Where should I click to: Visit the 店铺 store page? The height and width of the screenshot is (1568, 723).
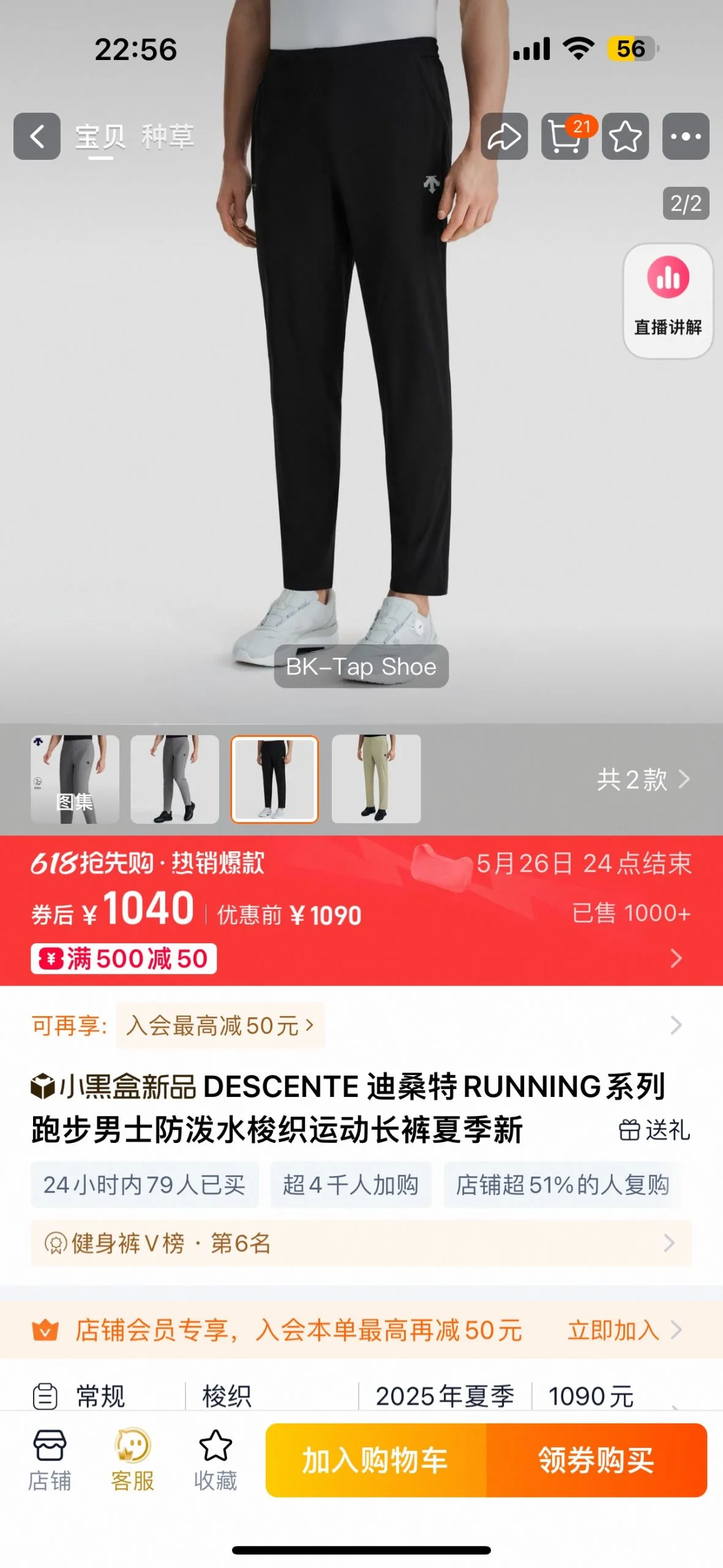(x=50, y=1460)
